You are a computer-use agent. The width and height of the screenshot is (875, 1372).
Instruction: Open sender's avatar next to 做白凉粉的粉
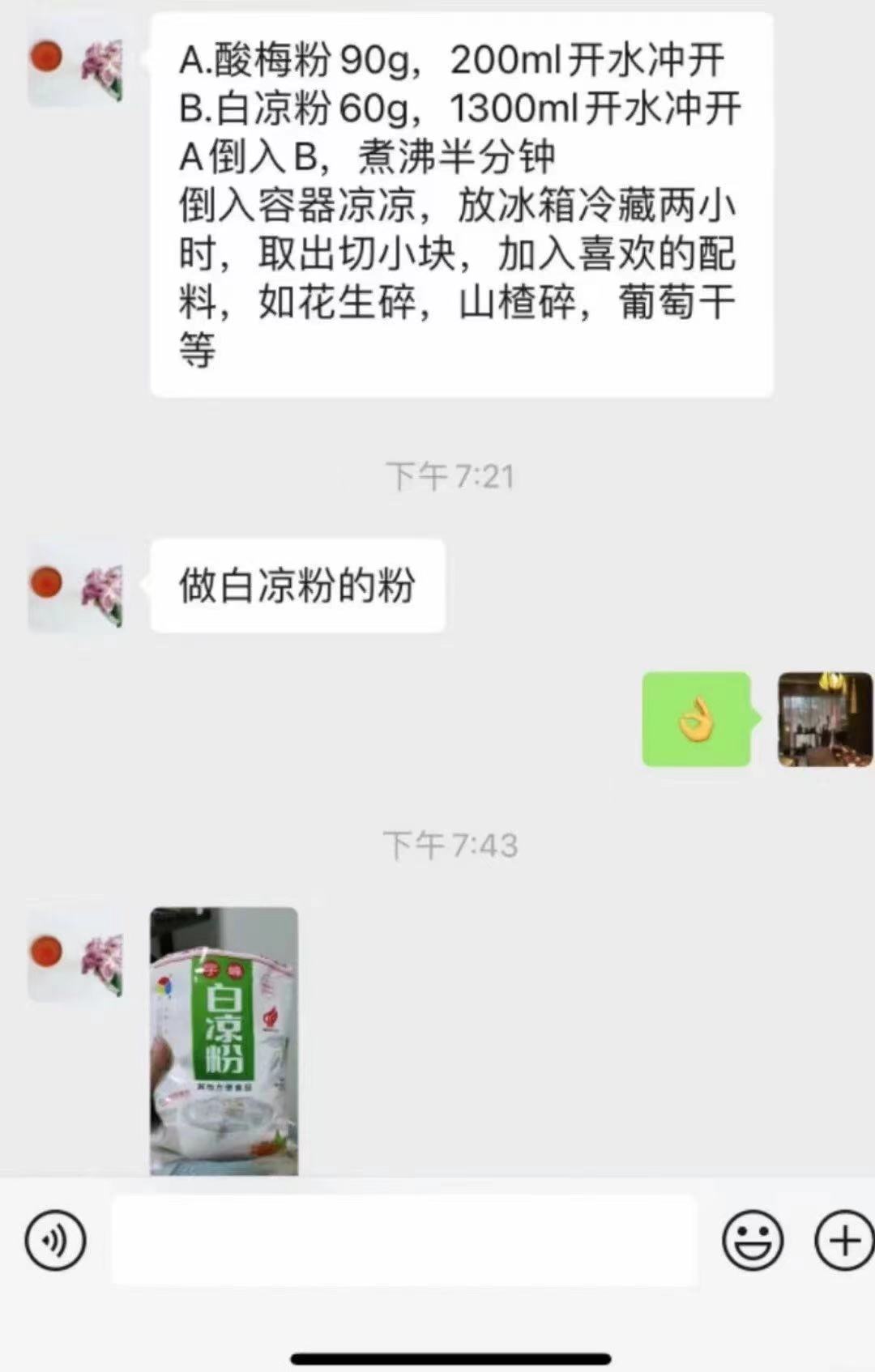(x=75, y=586)
